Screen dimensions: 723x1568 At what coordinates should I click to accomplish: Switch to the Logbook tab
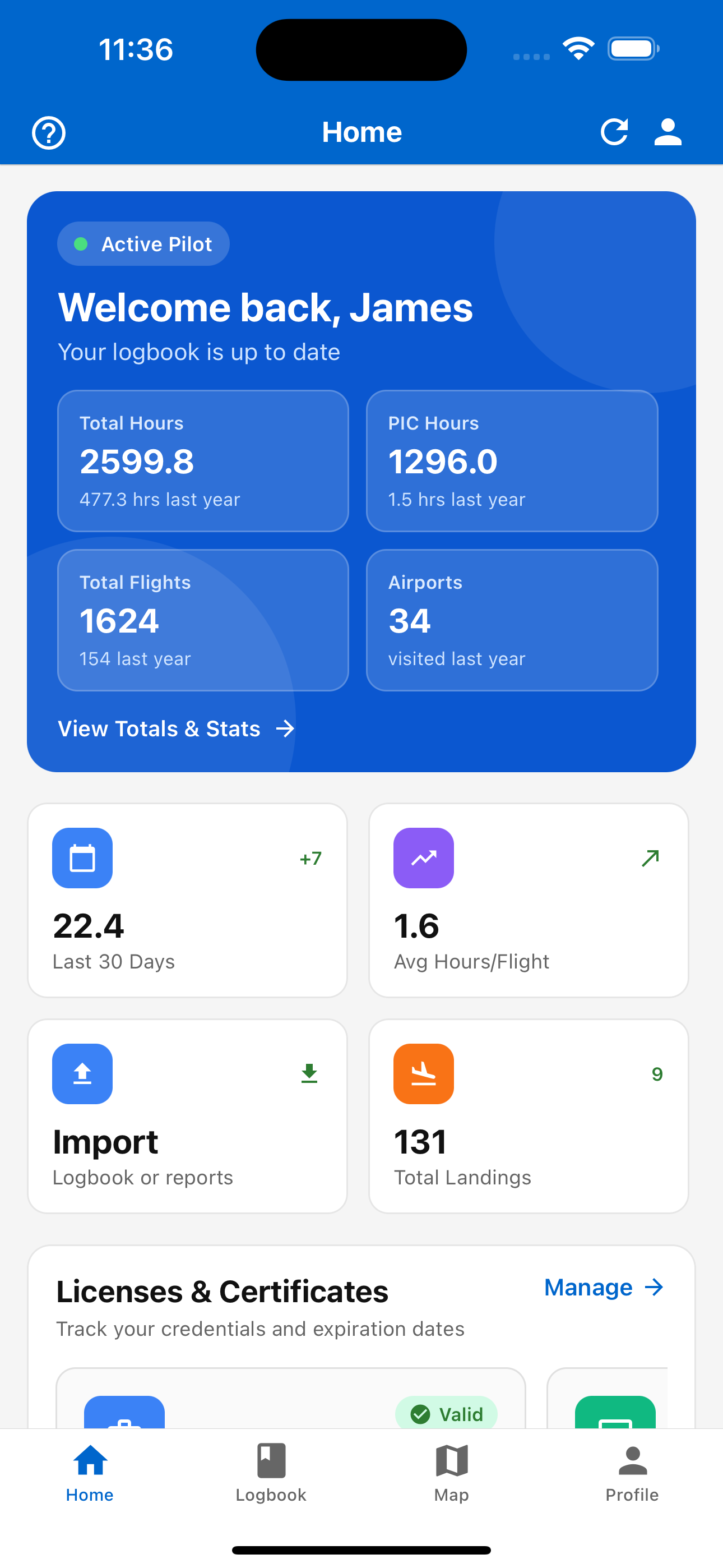271,1473
